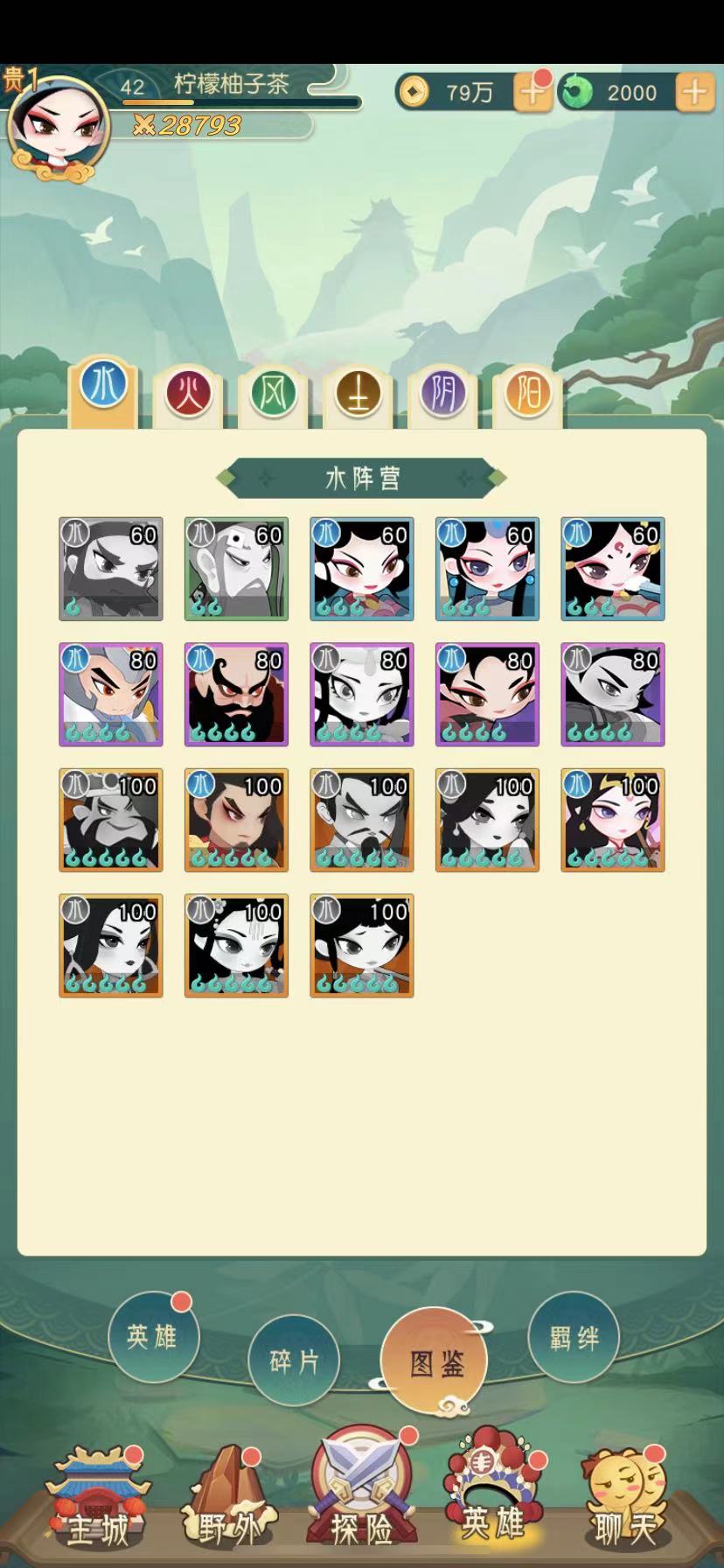Switch to the 阳 faction tab
This screenshot has width=724, height=1568.
tap(528, 393)
